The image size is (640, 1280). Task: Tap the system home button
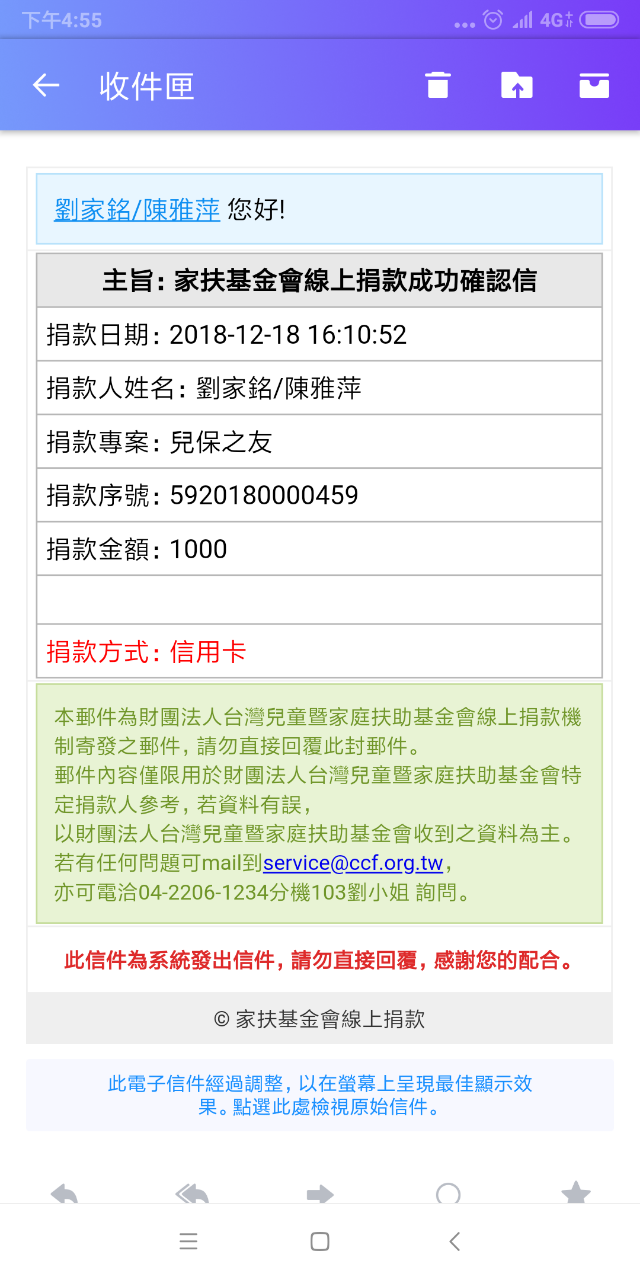pos(320,1242)
